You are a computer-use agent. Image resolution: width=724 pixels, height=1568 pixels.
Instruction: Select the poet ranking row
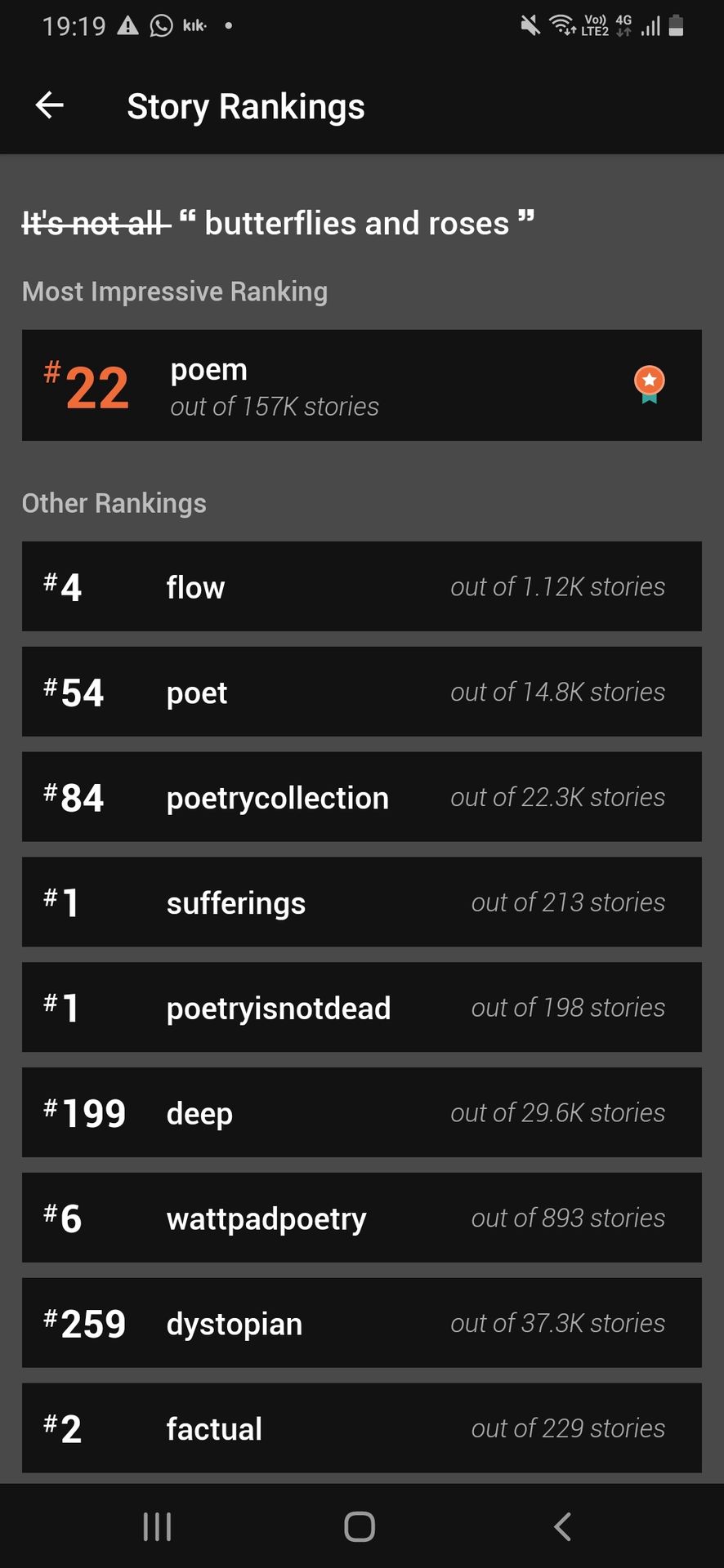click(x=361, y=692)
